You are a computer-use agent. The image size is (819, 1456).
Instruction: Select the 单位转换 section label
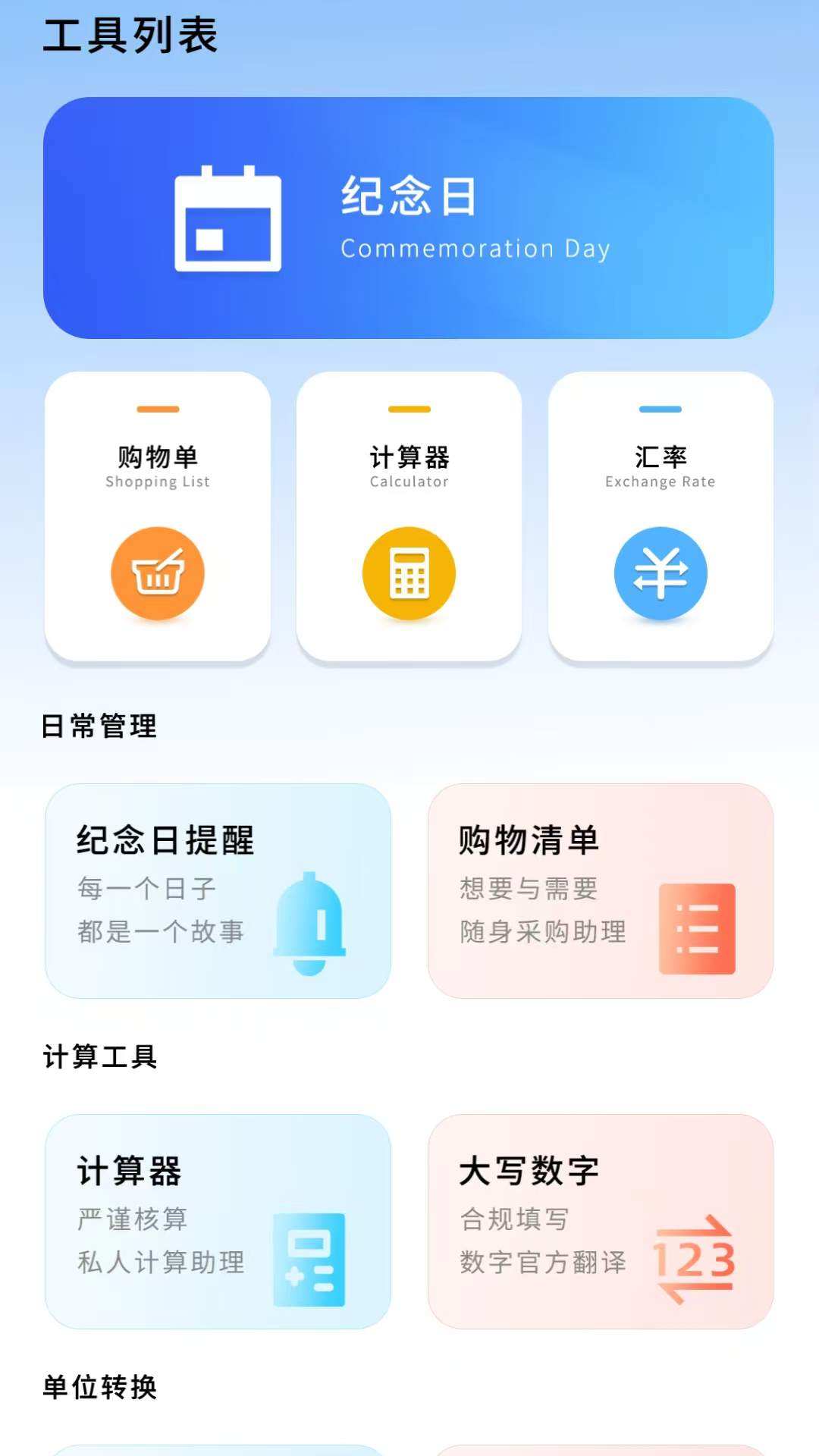(101, 1390)
